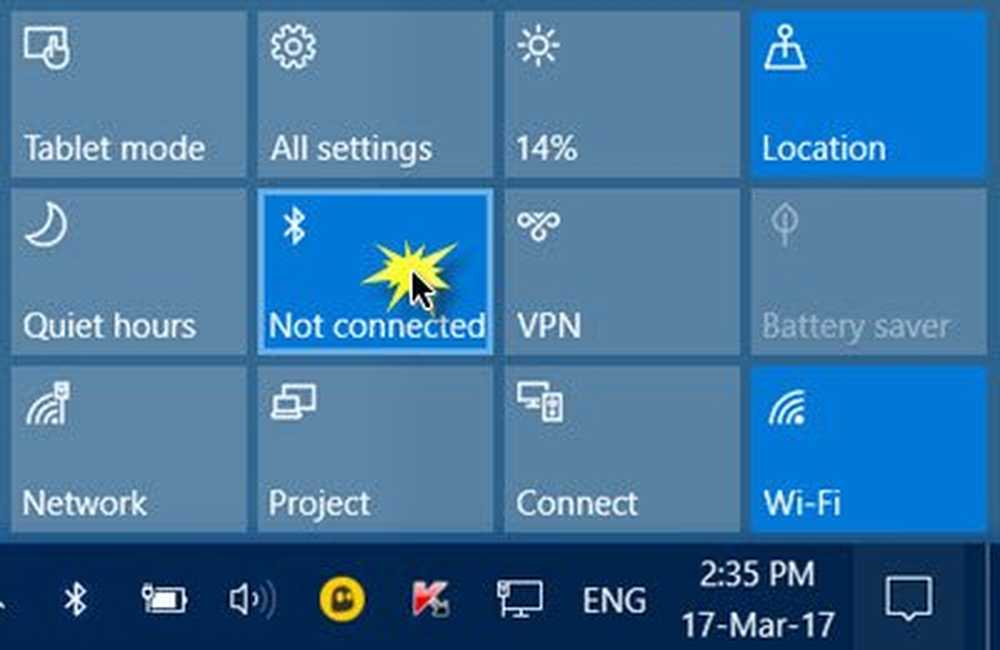Open the Kaspersky tray icon

(x=430, y=599)
